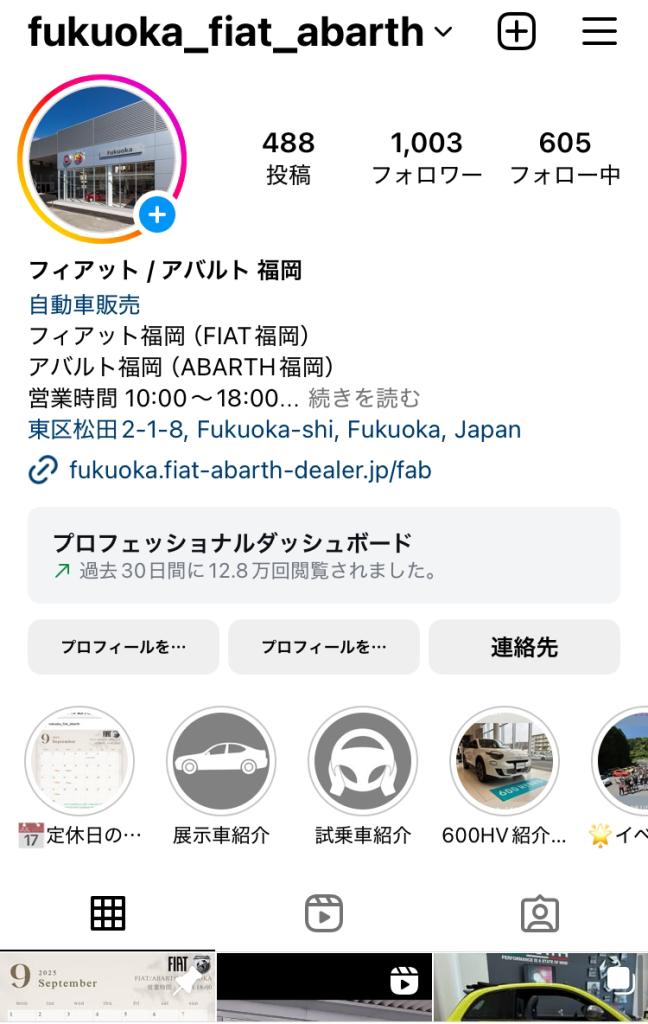Switch to the tagged posts tab
648x1024 pixels.
tap(539, 913)
